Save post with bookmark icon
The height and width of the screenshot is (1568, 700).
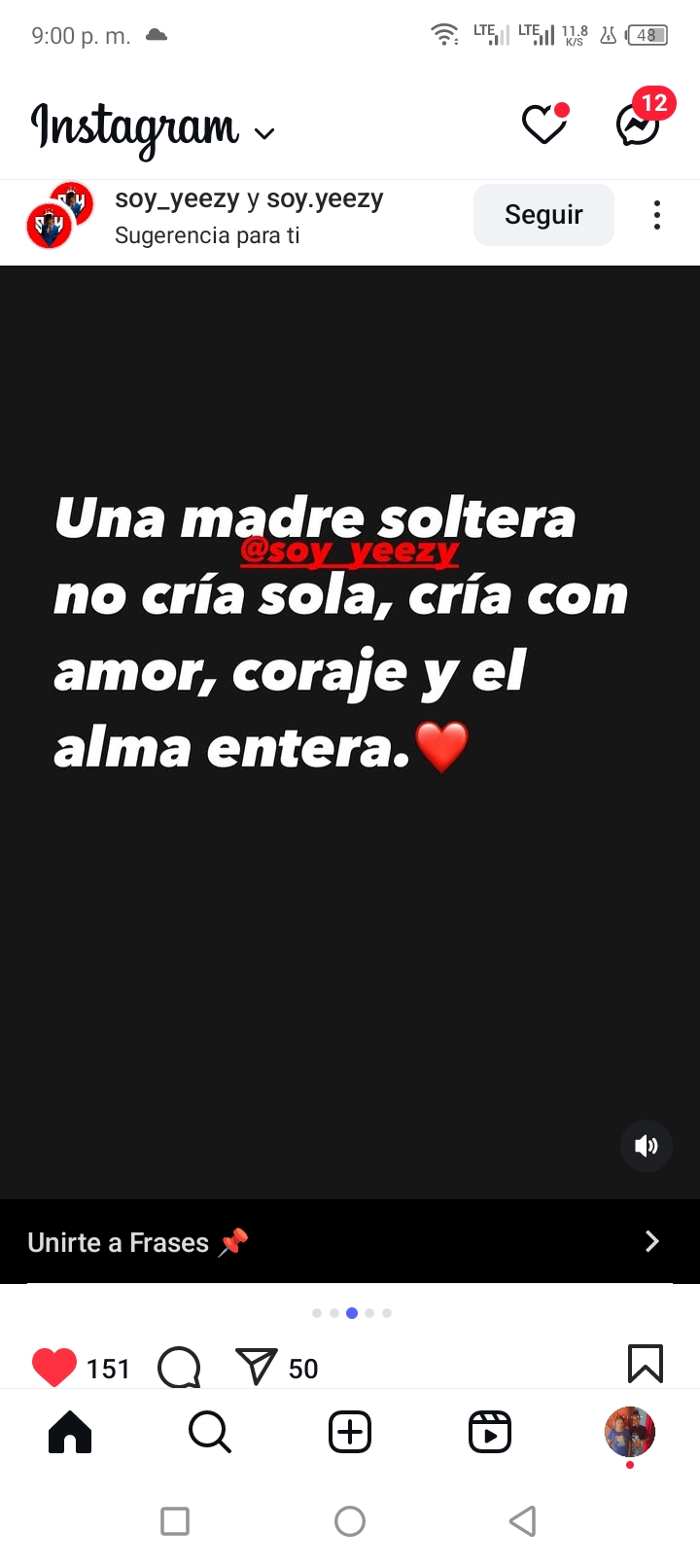(x=646, y=1364)
